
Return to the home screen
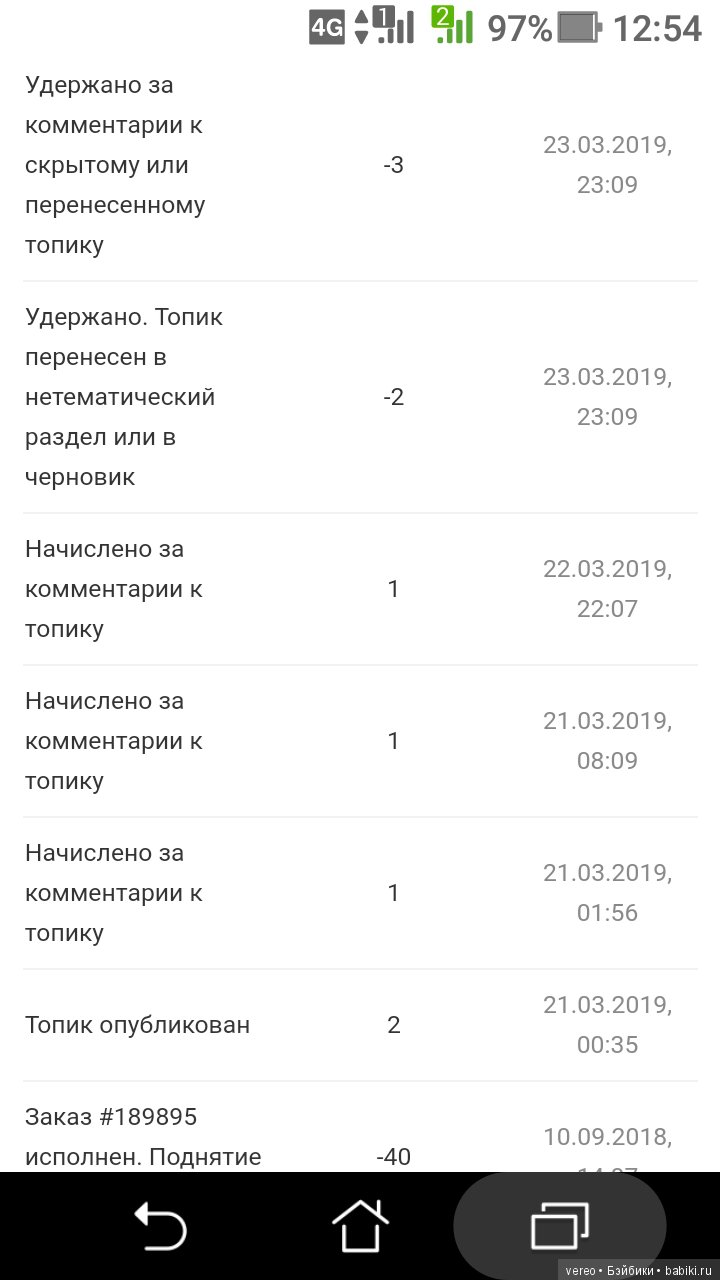click(360, 1225)
